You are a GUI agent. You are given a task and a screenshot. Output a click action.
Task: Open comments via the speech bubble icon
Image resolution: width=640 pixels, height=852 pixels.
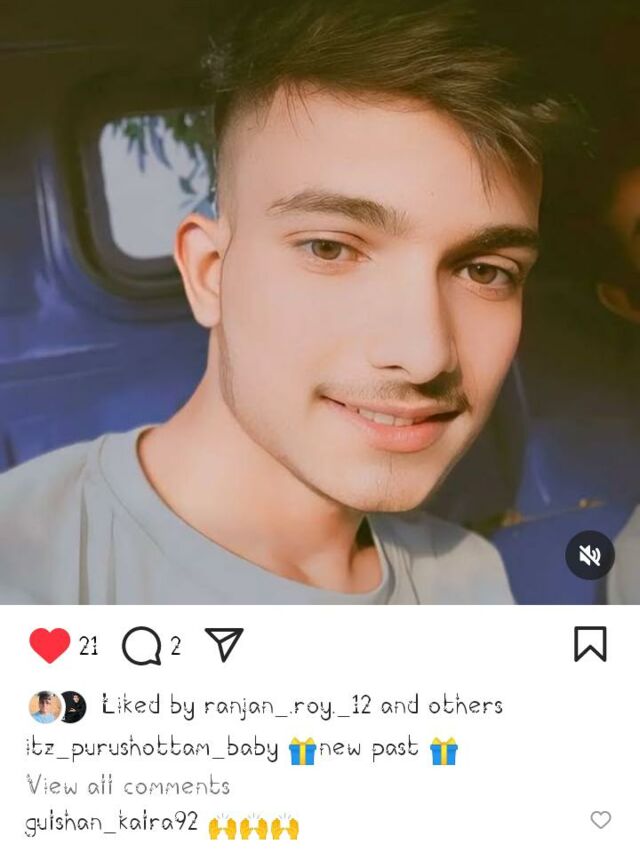click(141, 646)
